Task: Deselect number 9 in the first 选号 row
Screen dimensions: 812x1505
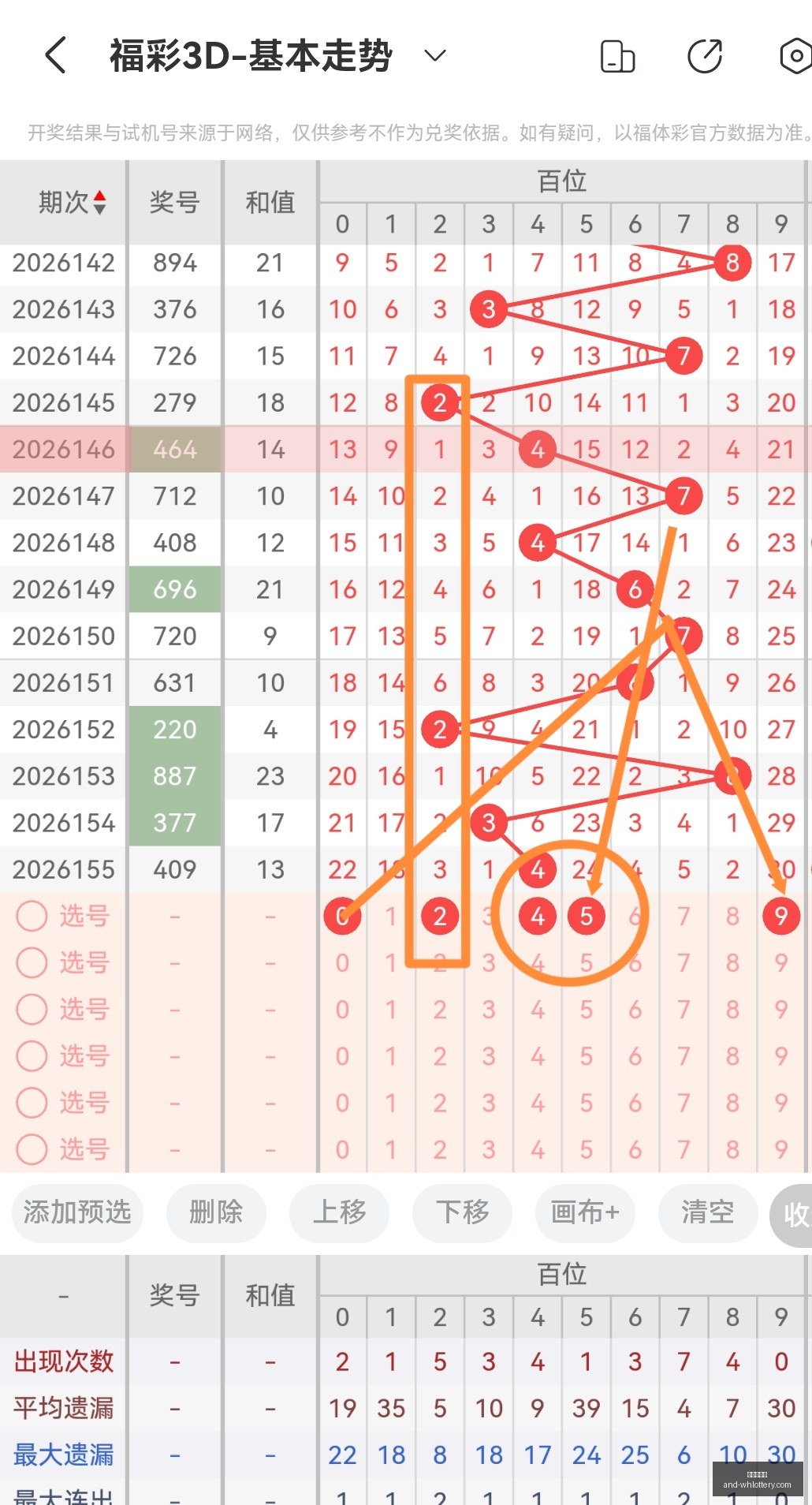Action: [781, 916]
